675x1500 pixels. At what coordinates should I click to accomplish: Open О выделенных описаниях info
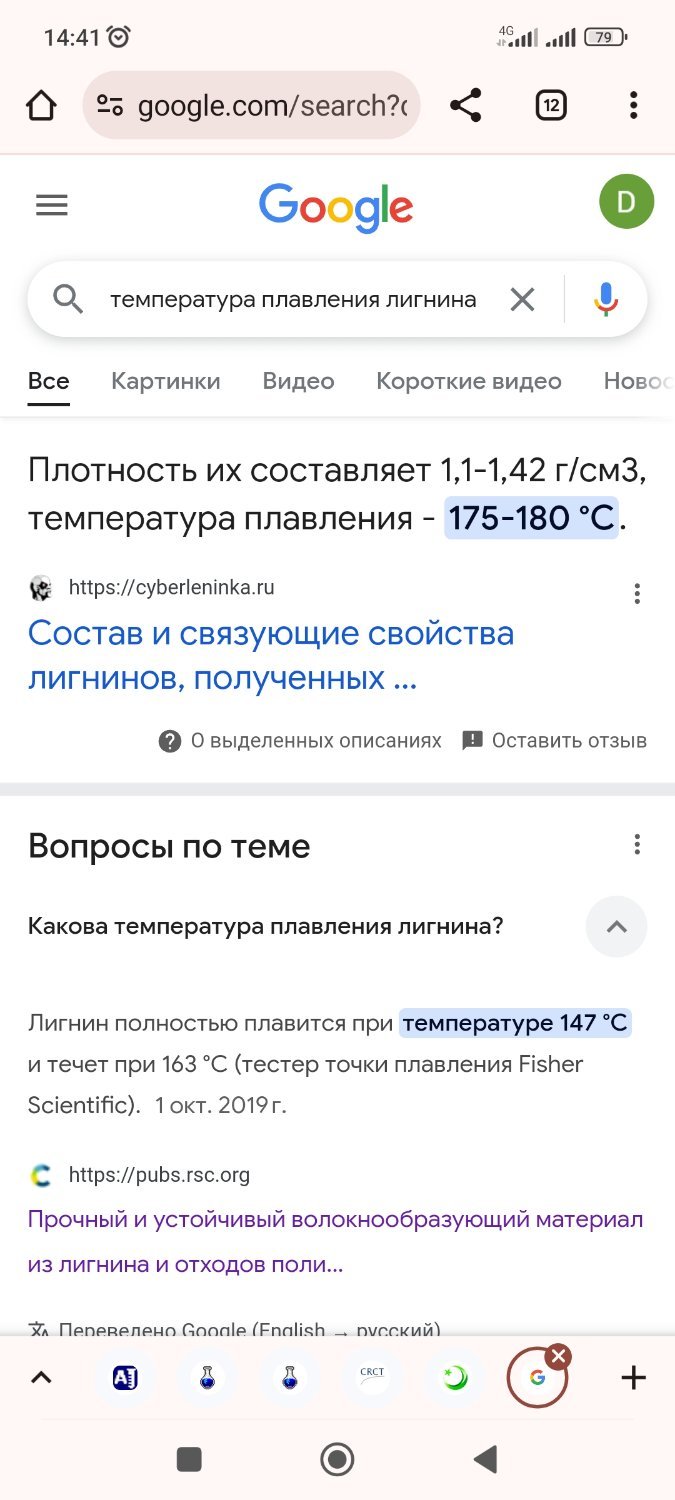300,741
